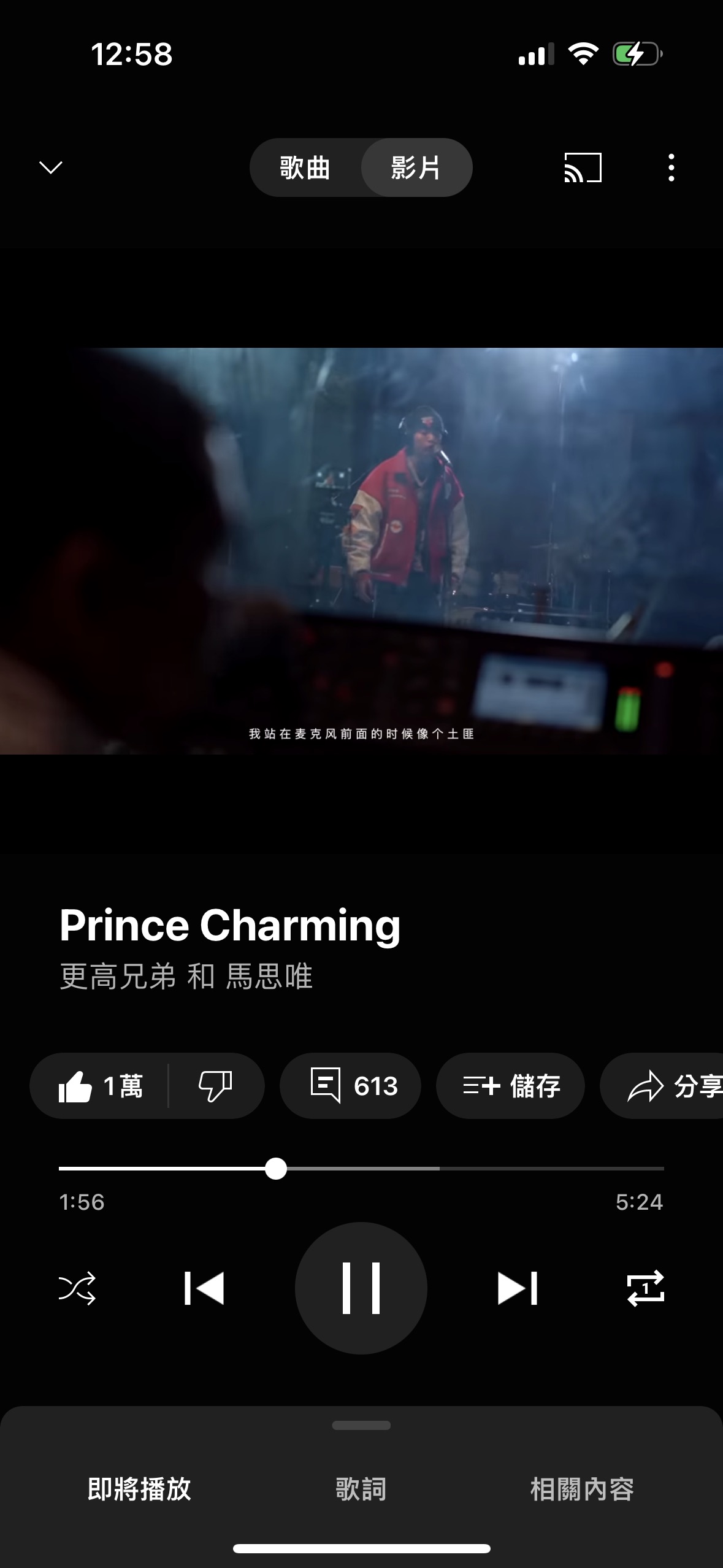Select the 影片 (Video) mode
Screen dimensions: 723x1568
coord(416,167)
